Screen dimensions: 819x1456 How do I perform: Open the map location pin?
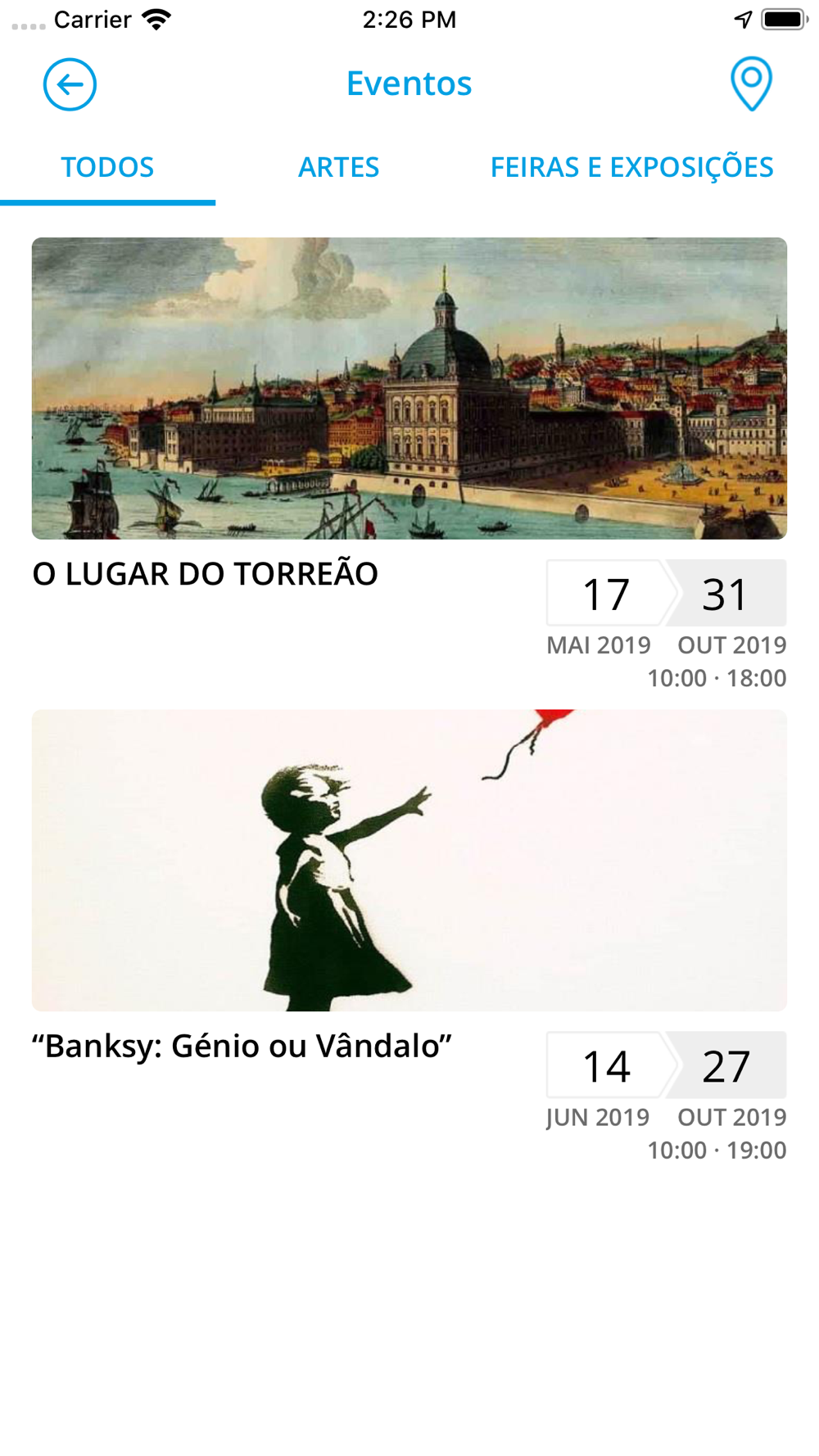(751, 84)
